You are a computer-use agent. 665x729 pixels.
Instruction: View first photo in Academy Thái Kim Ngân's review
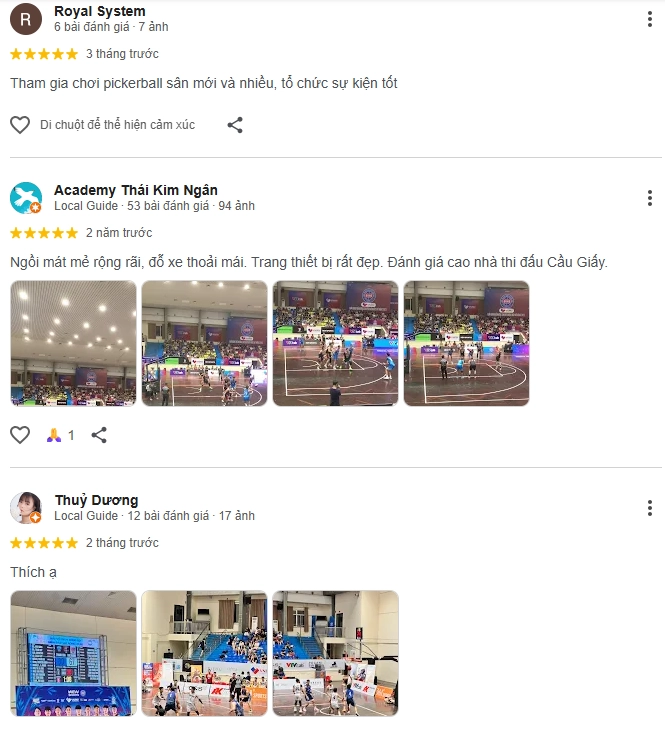point(73,343)
